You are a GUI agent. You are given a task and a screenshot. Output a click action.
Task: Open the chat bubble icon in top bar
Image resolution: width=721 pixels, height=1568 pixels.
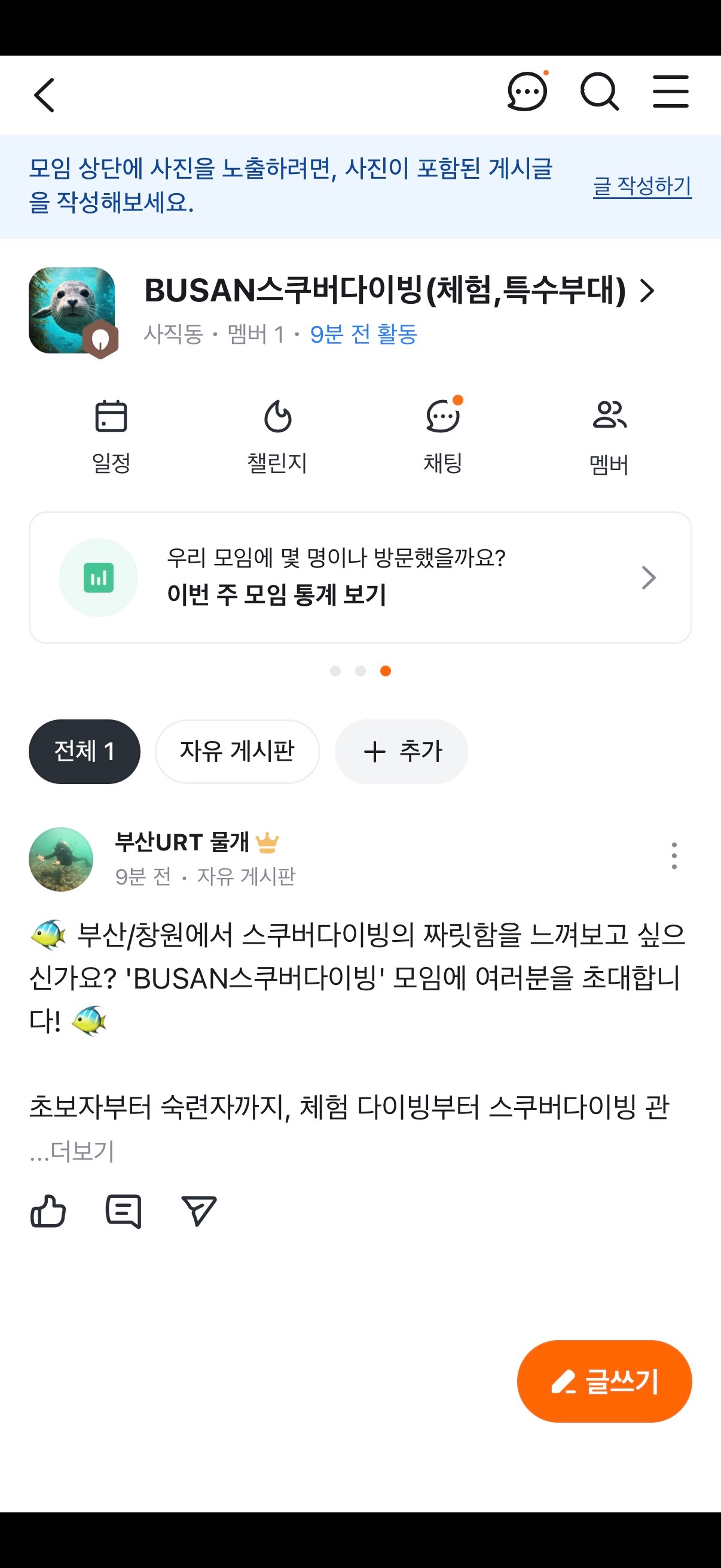[526, 93]
